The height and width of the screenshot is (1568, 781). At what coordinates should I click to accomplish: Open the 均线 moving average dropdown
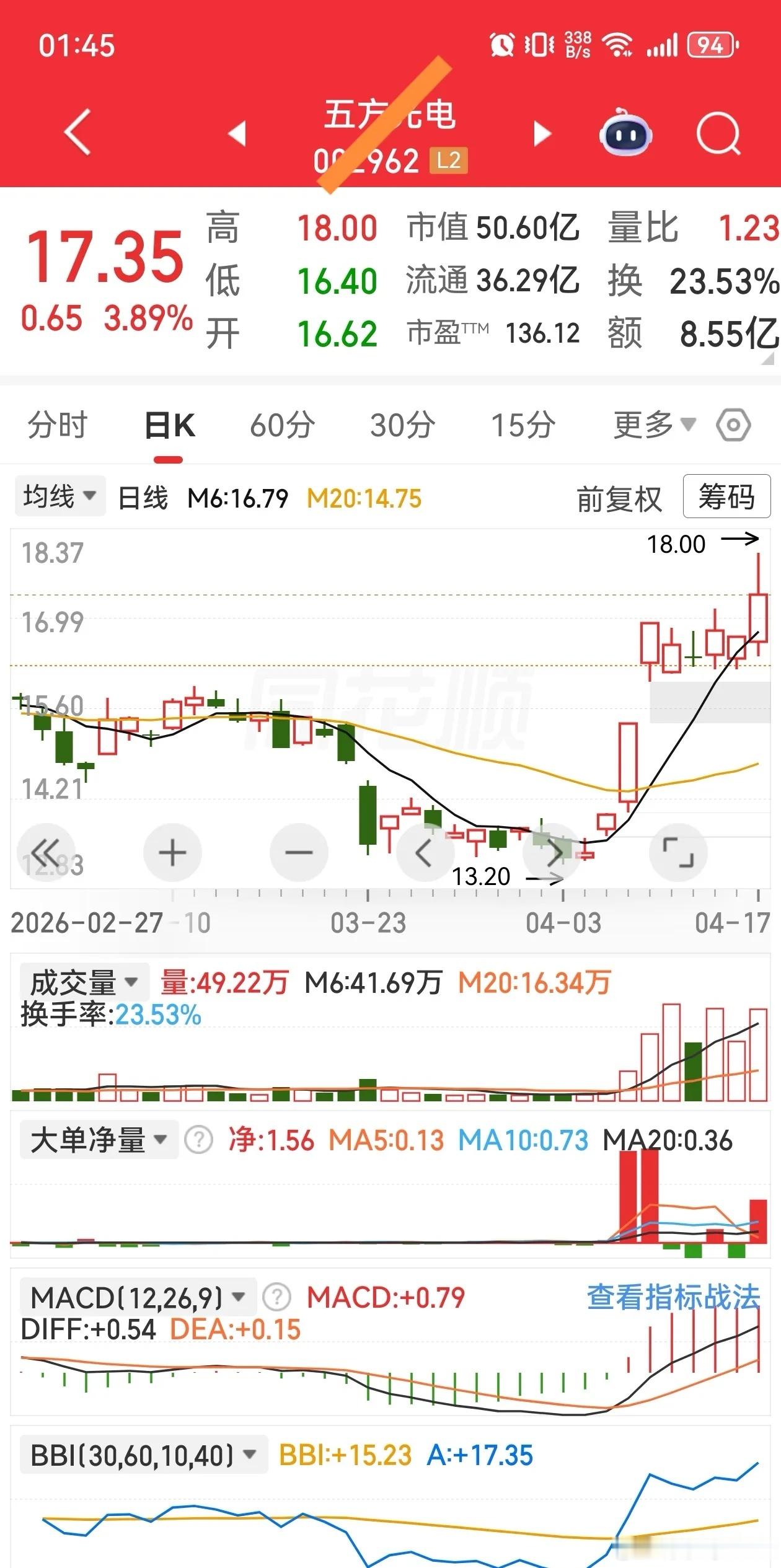click(x=59, y=496)
